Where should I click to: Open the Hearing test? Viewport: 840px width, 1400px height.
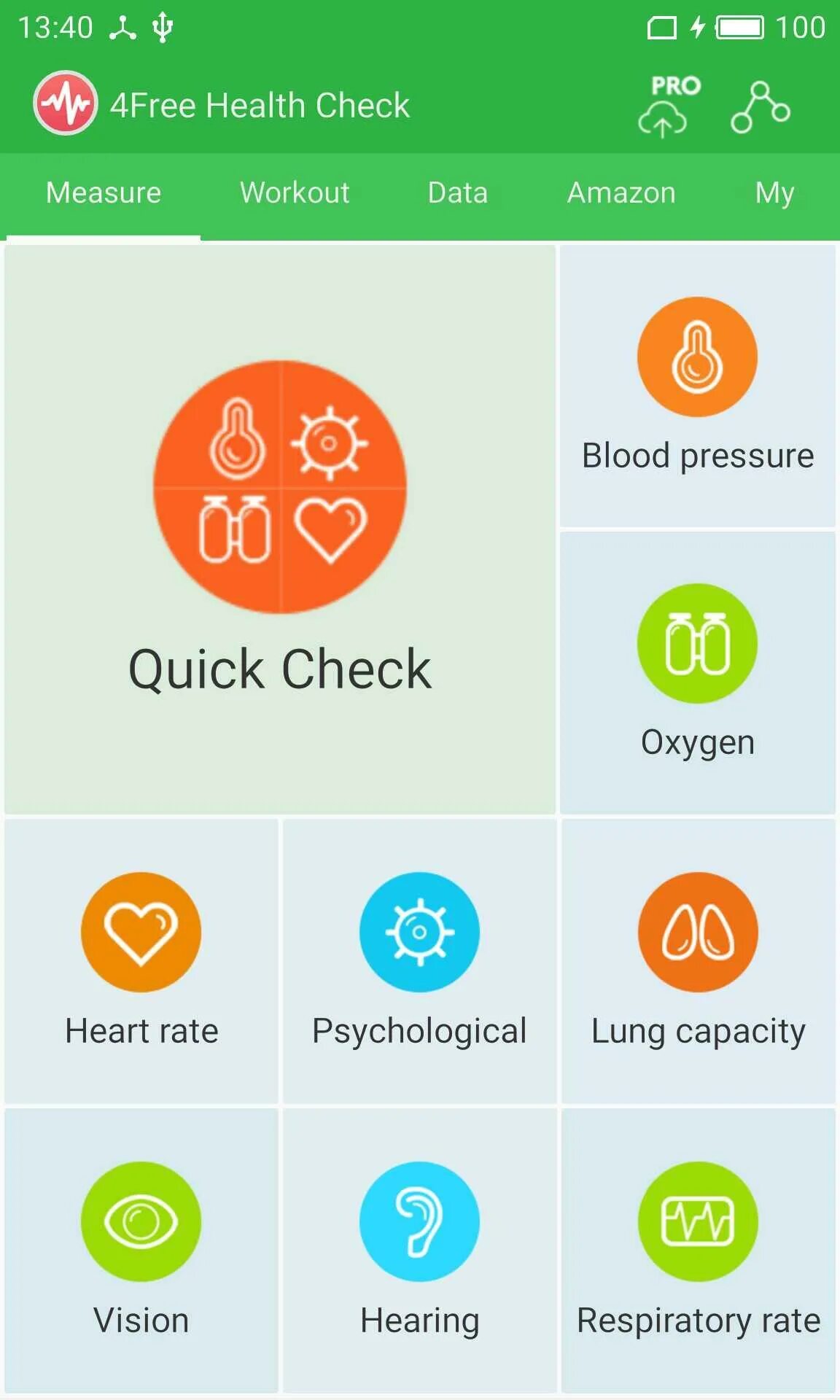tap(419, 1251)
